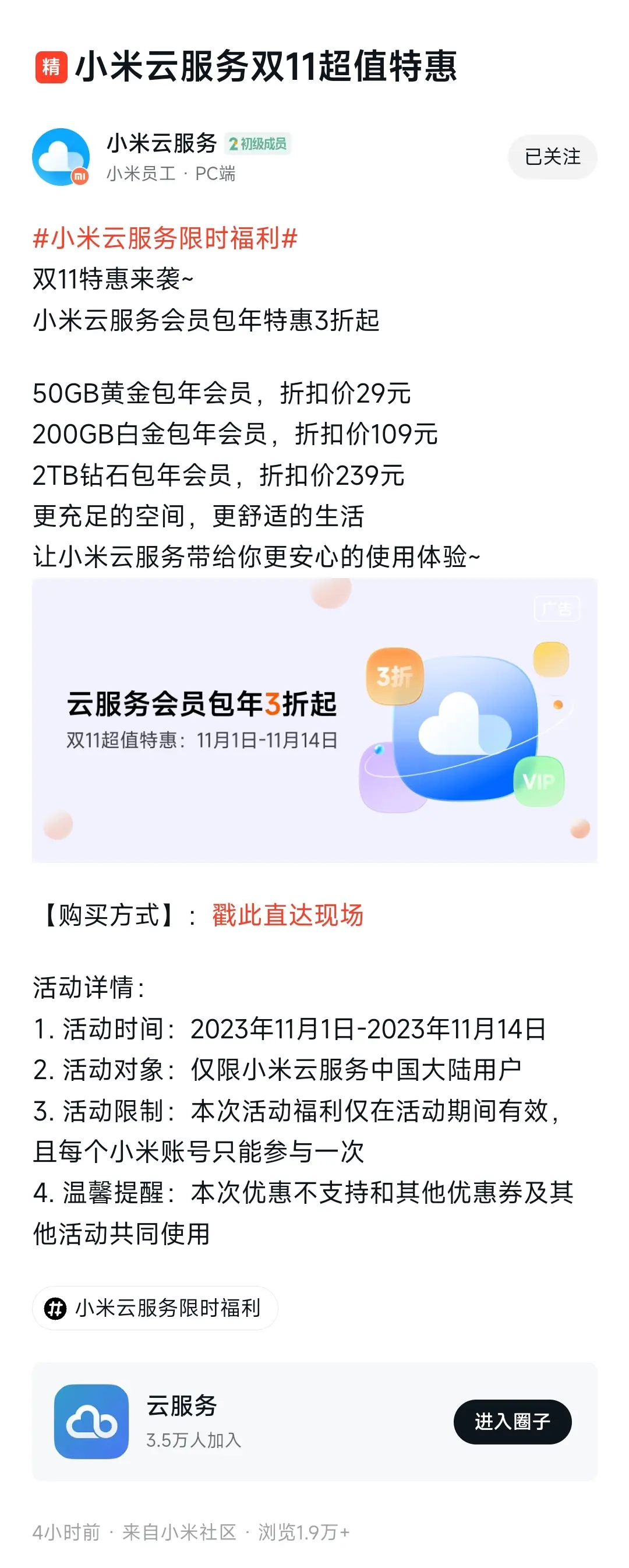Select the 小米云服务限时福利 topic chip
The width and height of the screenshot is (629, 1568).
(155, 1308)
